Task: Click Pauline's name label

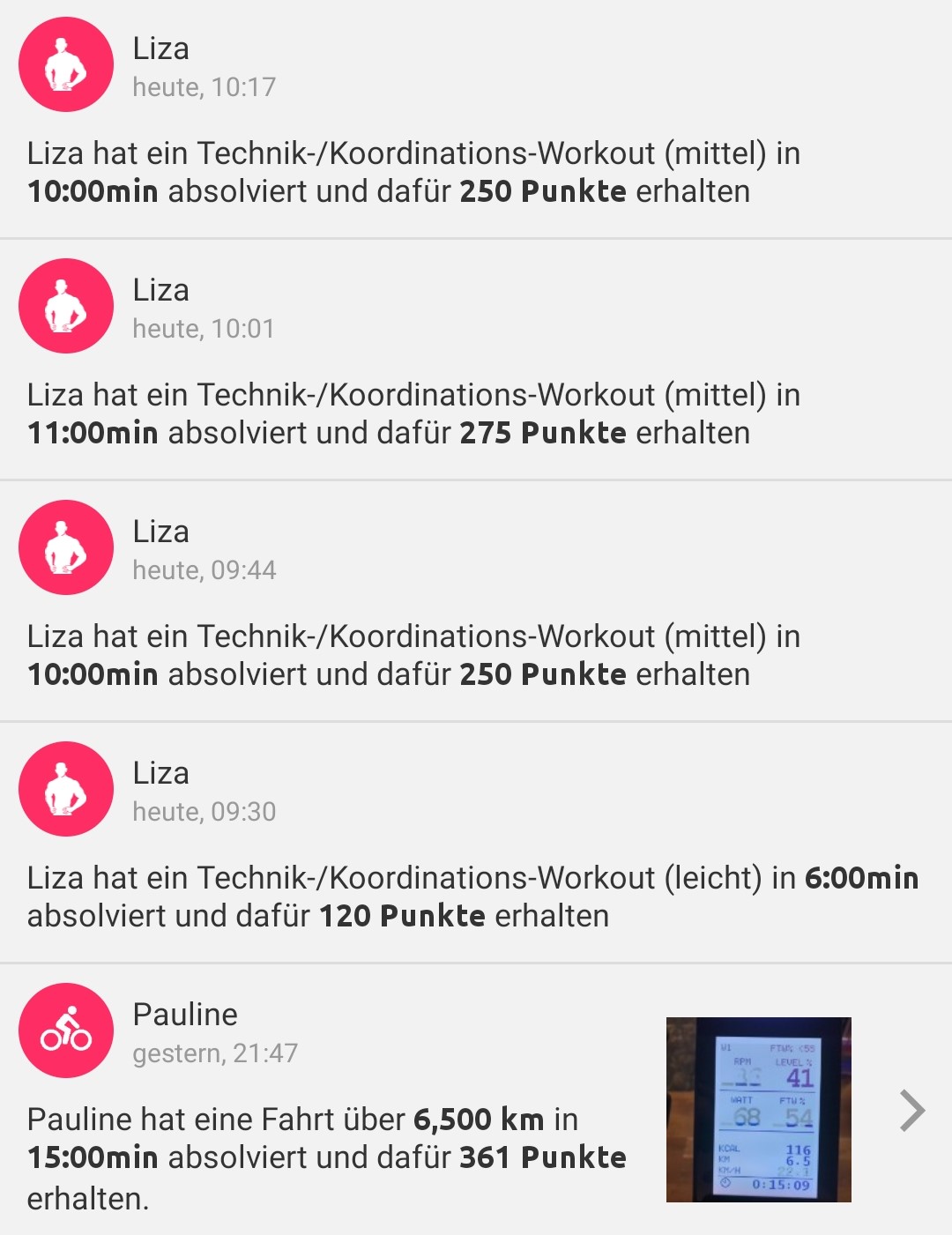Action: 184,1015
